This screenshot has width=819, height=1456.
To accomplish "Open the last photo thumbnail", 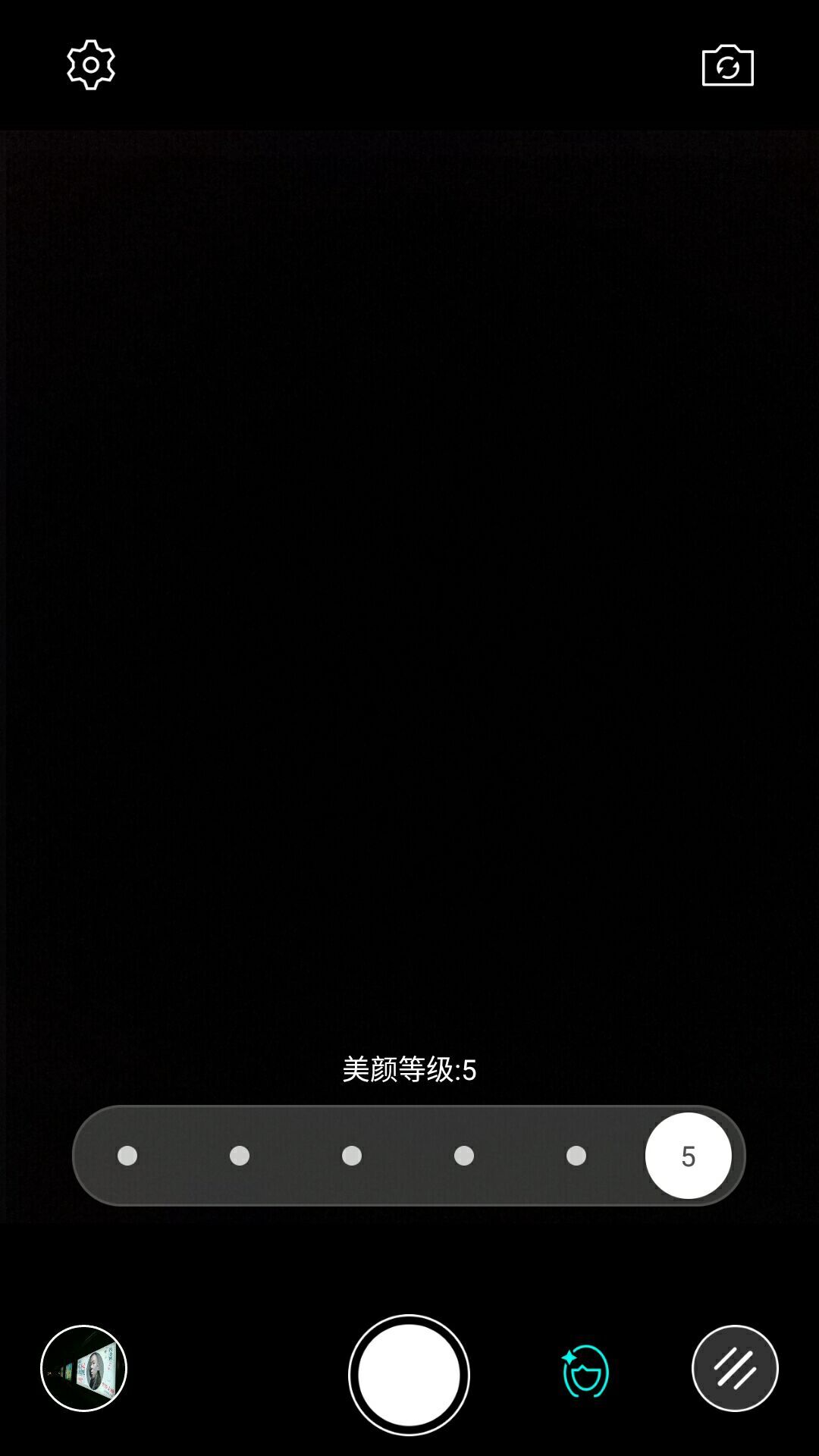I will 83,1368.
